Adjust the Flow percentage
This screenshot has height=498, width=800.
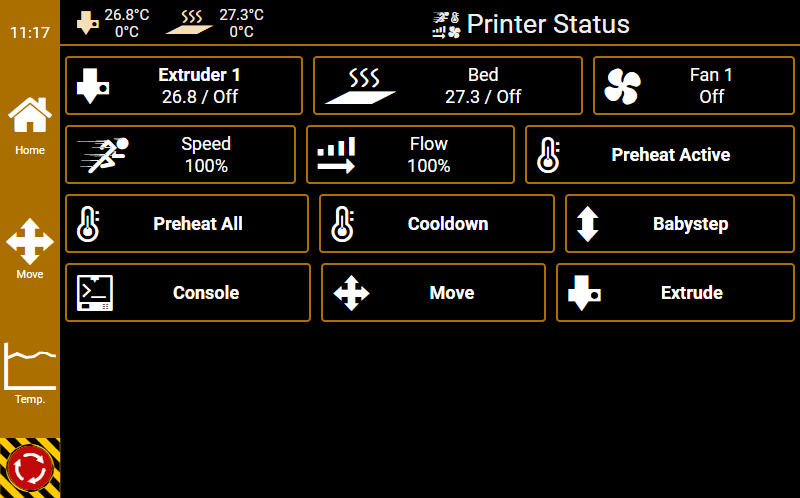click(x=410, y=155)
